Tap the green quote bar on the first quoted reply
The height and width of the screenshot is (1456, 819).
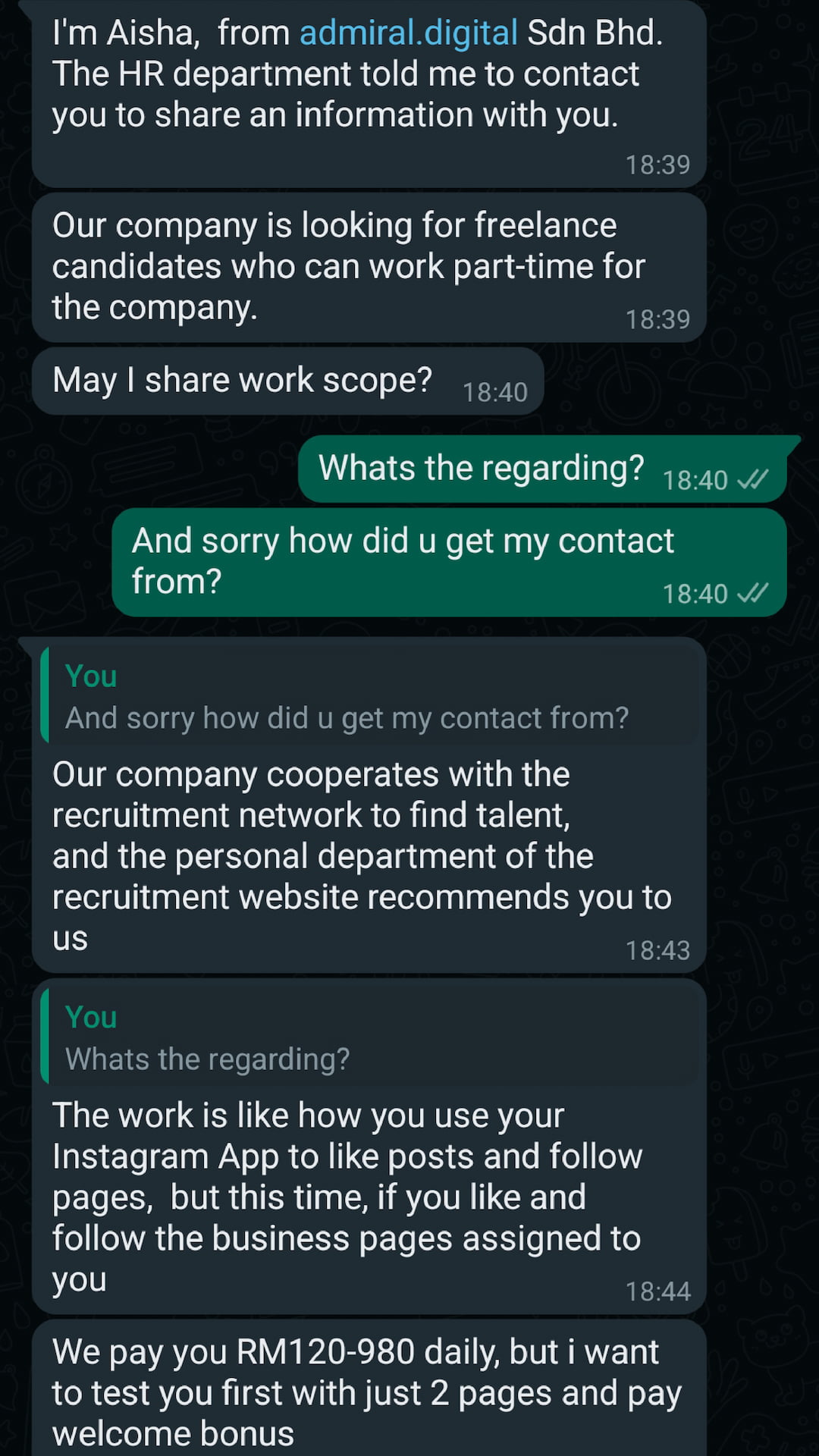[x=46, y=695]
